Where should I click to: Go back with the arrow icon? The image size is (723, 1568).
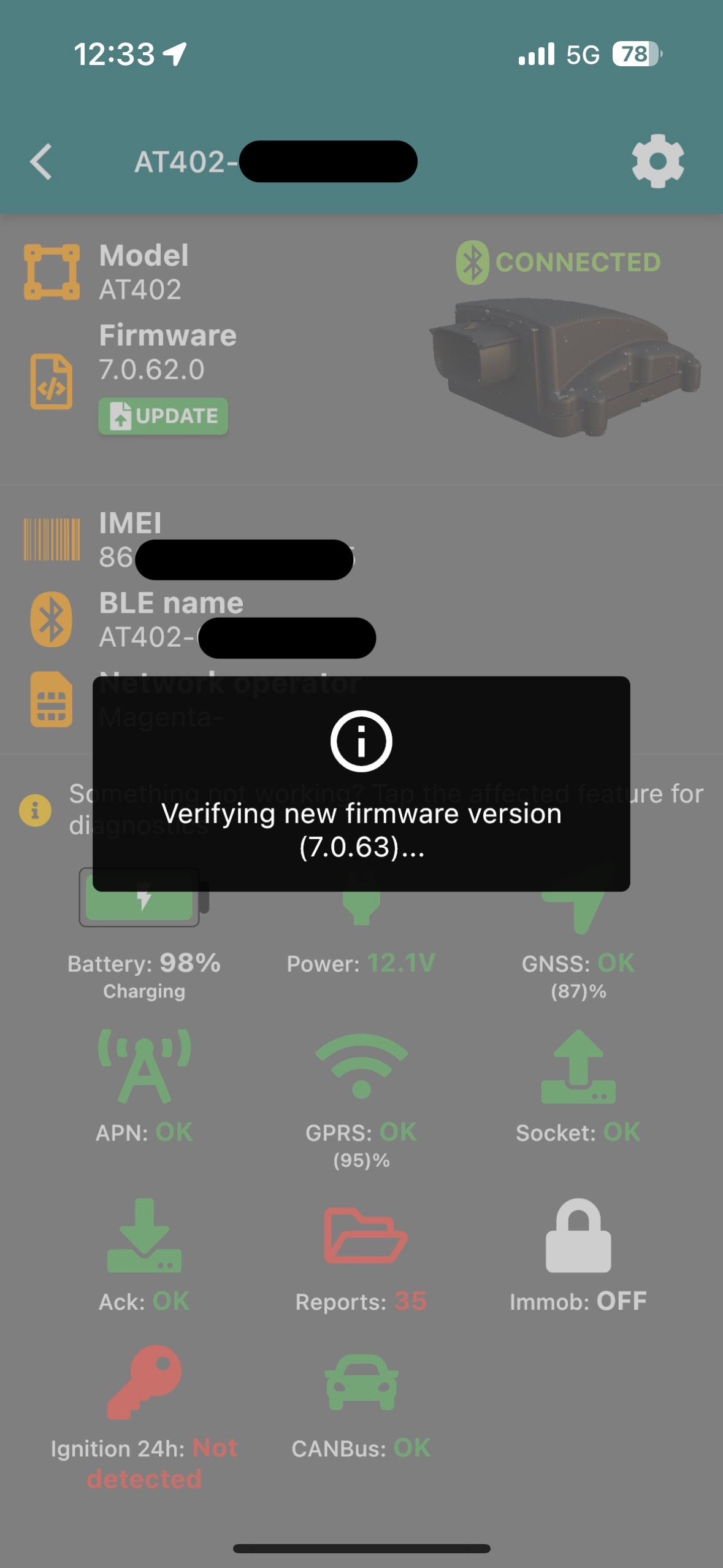(x=41, y=162)
